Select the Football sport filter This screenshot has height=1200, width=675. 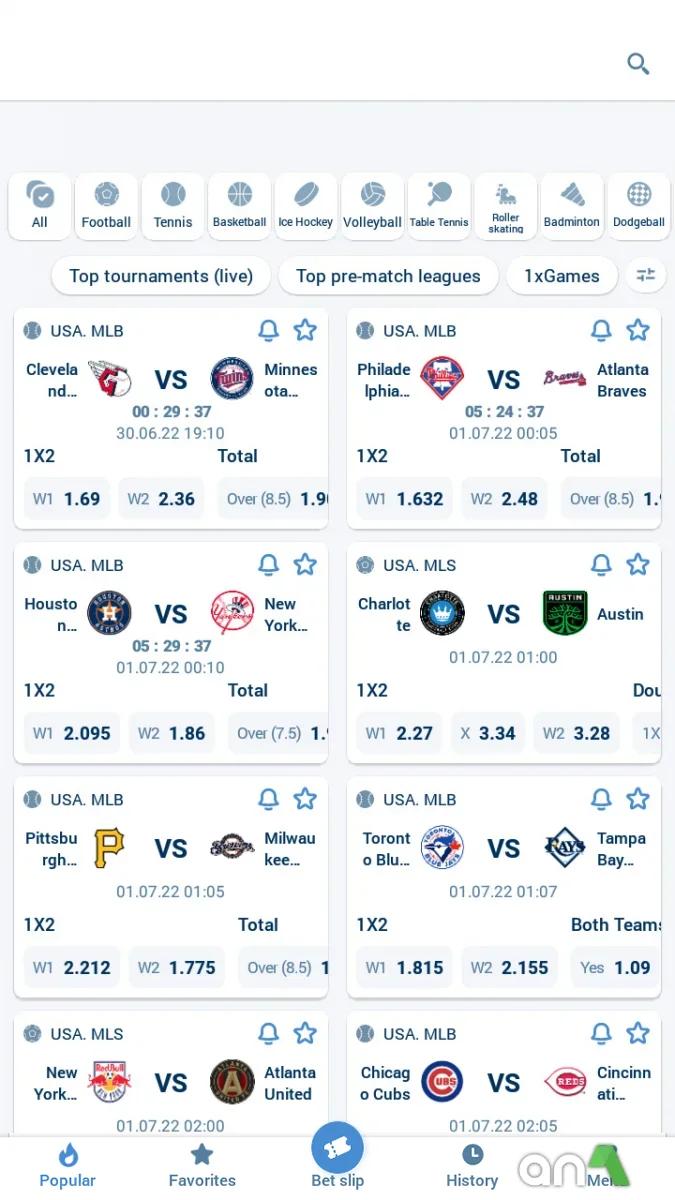coord(106,206)
